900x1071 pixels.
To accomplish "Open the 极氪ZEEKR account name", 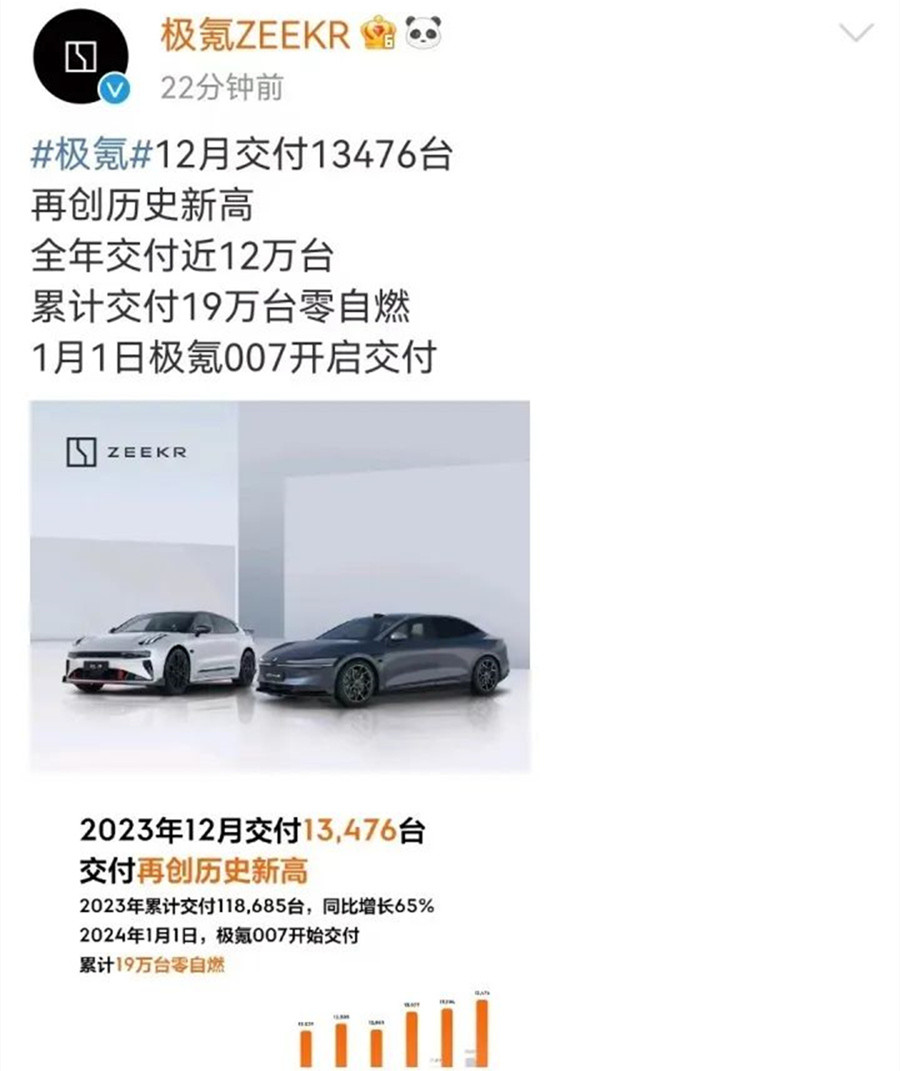I will (254, 36).
